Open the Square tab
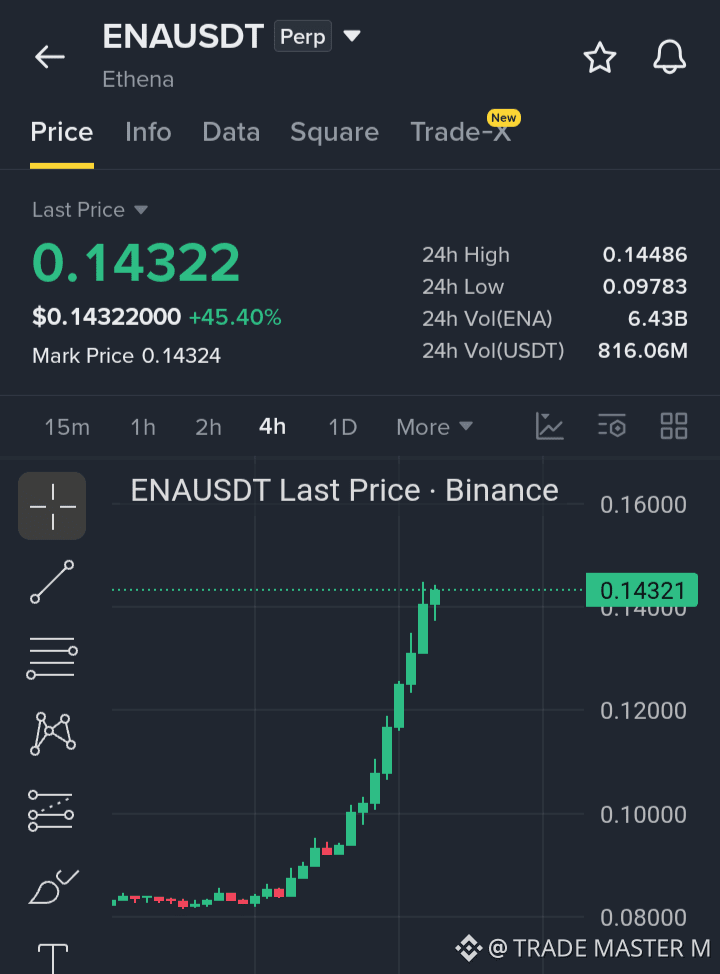This screenshot has width=720, height=974. (334, 132)
